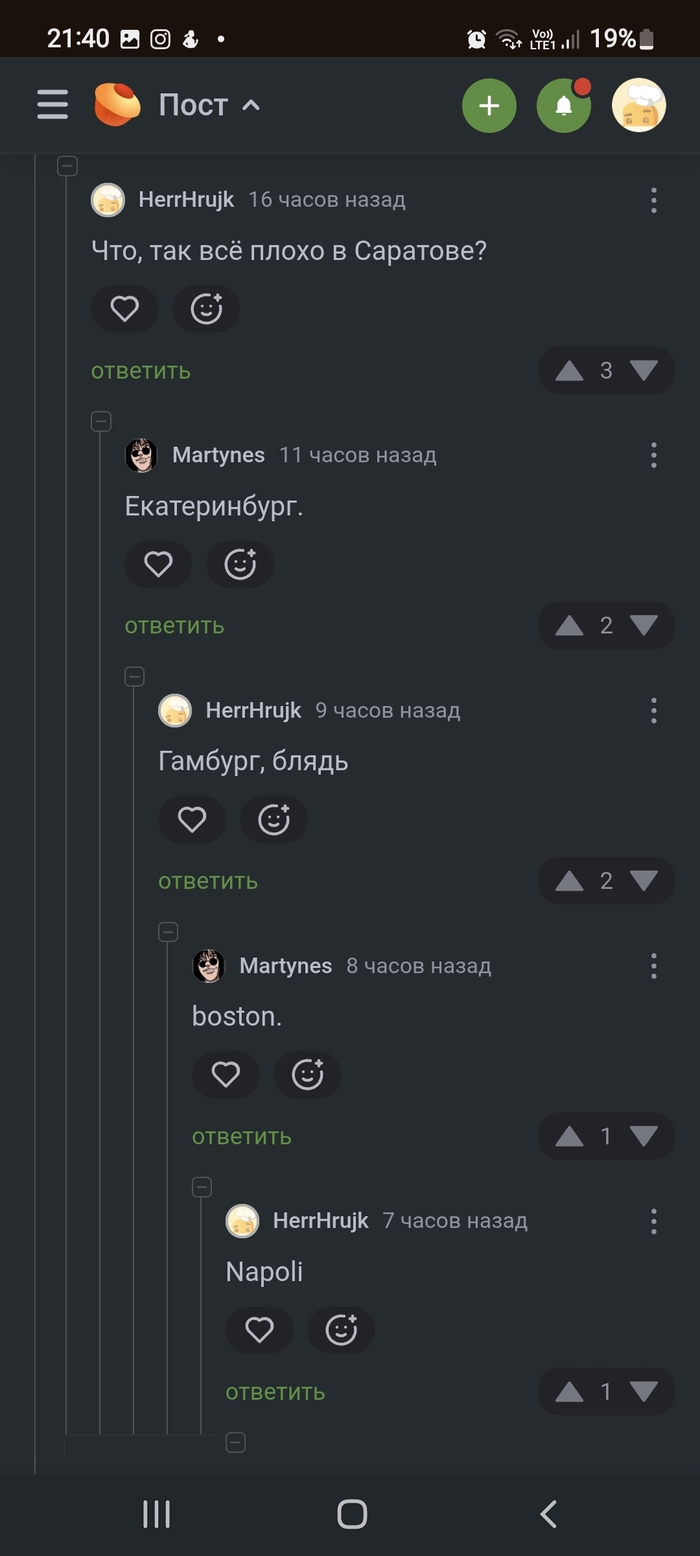Open the notifications bell
Viewport: 700px width, 1556px height.
[x=563, y=105]
